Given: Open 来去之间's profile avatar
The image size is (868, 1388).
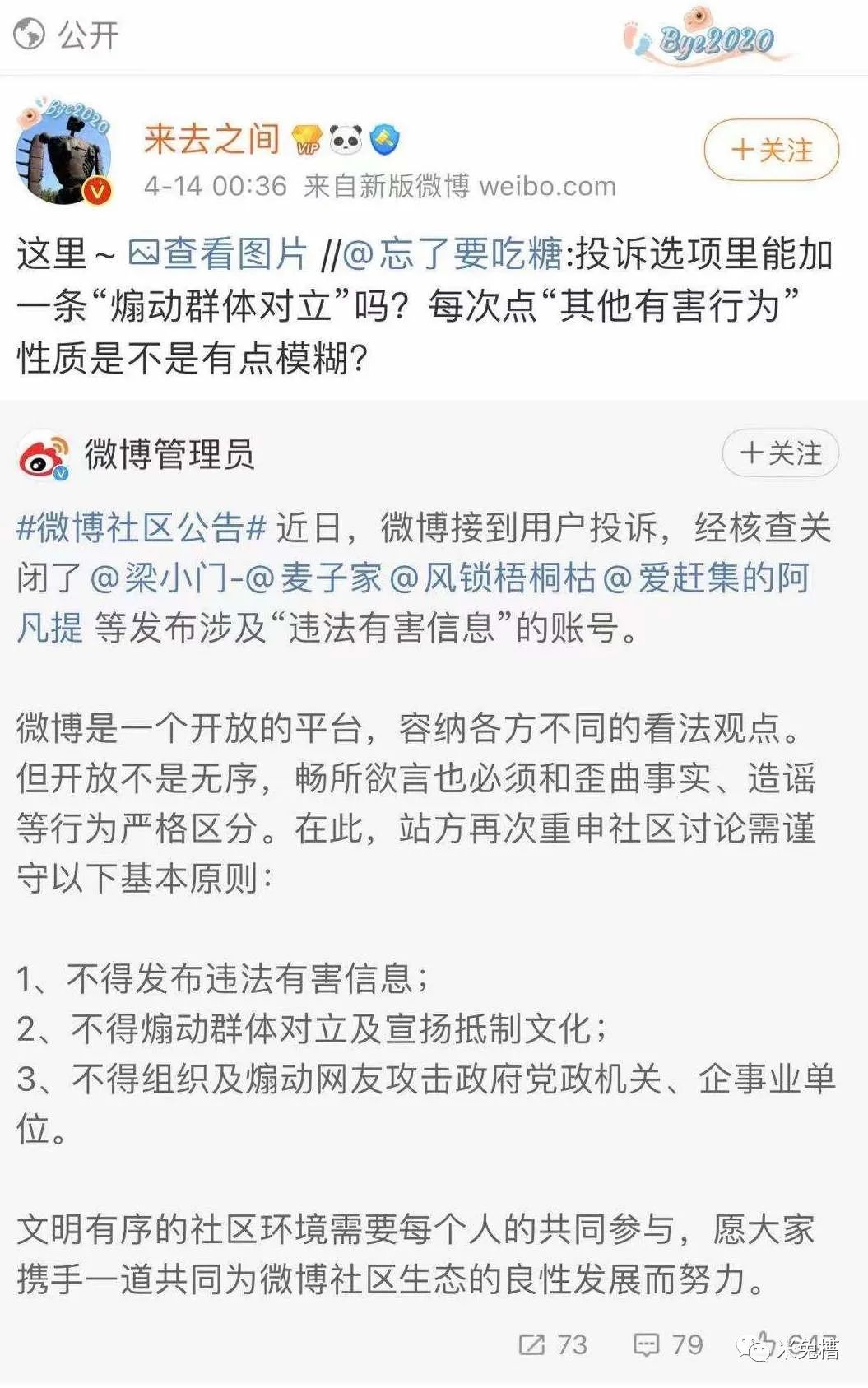Looking at the screenshot, I should click(64, 154).
